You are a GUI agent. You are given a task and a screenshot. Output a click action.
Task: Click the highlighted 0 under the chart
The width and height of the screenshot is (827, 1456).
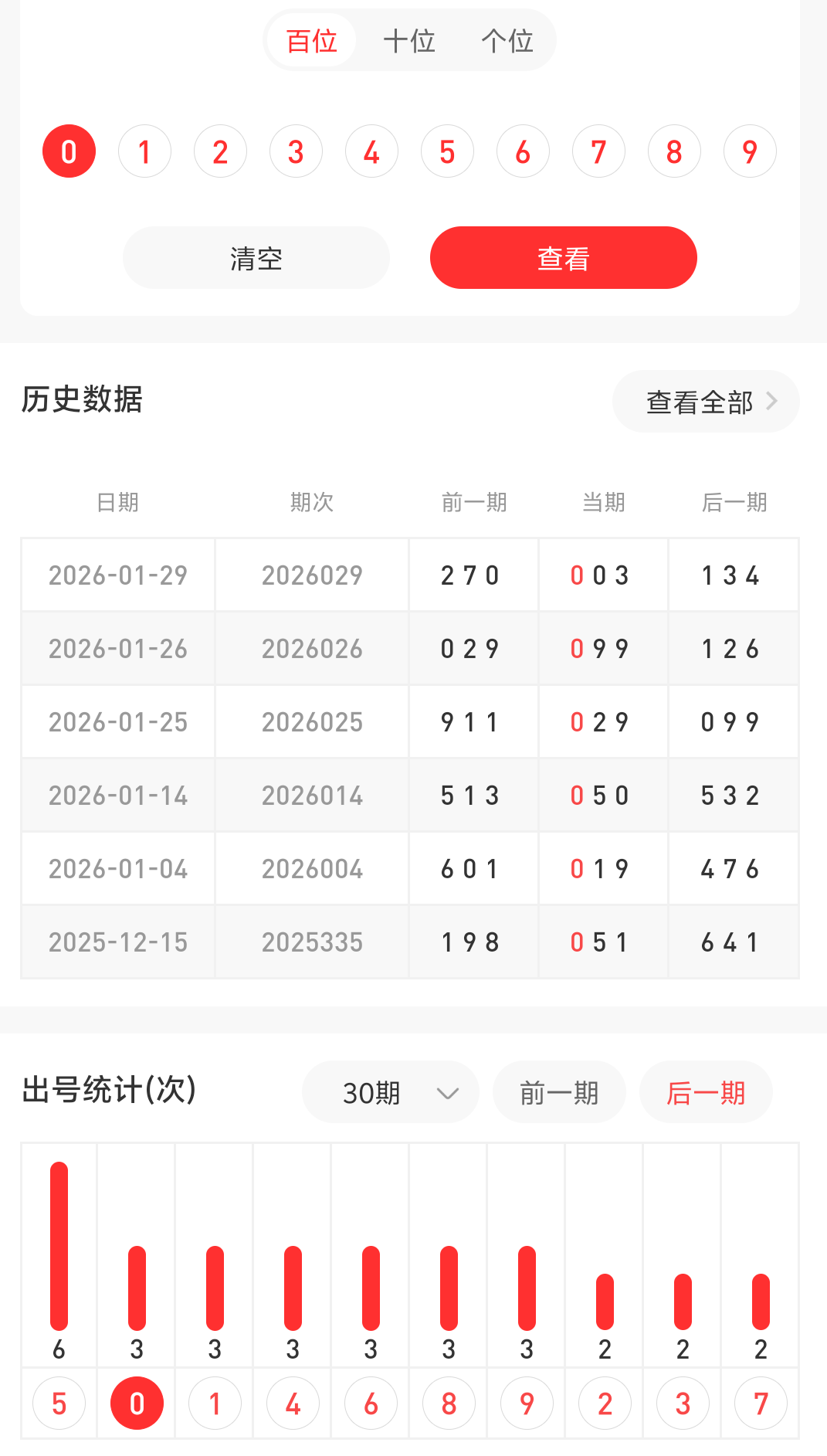click(x=137, y=1402)
